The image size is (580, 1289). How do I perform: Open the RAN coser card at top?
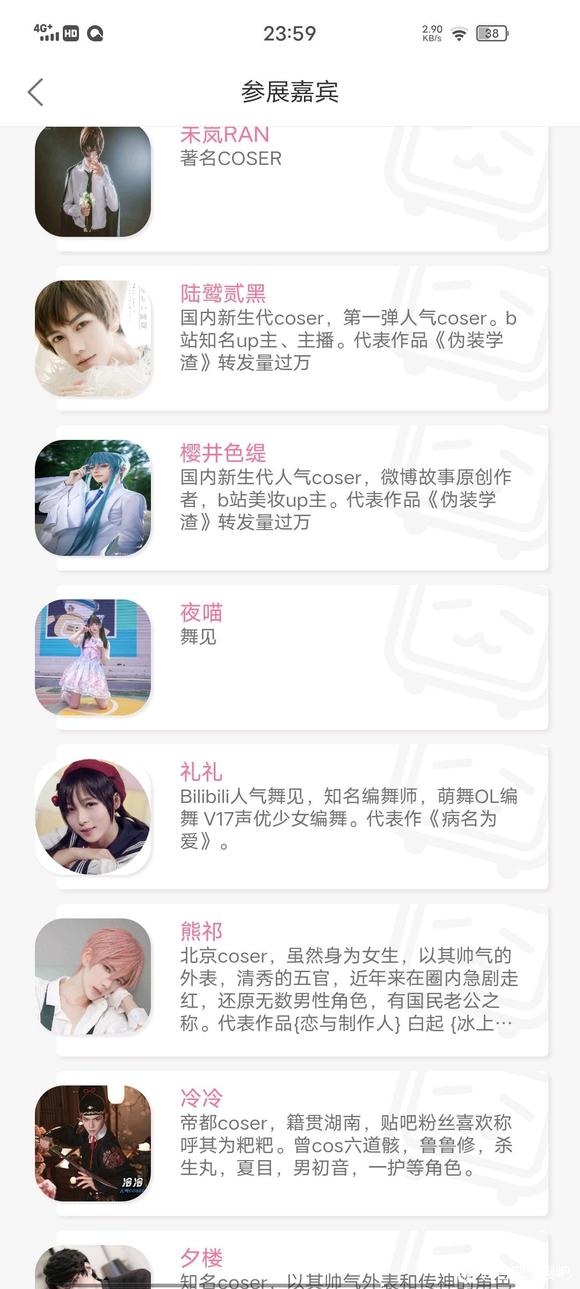(292, 188)
